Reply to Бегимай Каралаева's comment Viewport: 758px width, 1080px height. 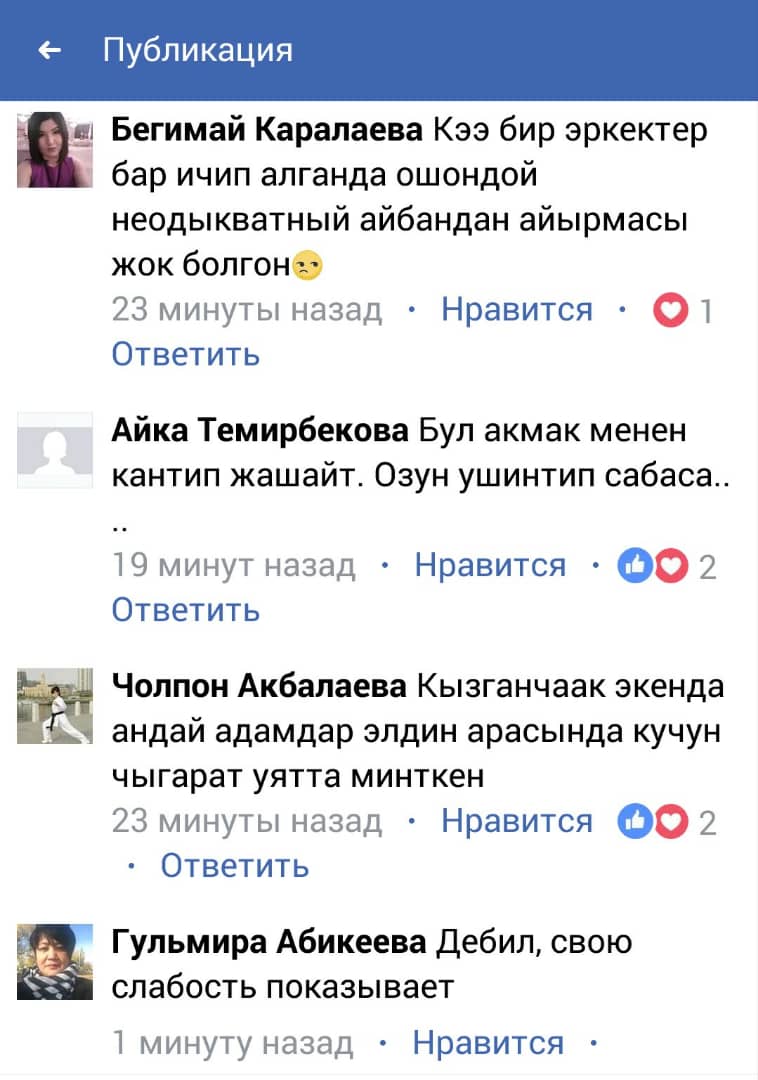coord(185,354)
